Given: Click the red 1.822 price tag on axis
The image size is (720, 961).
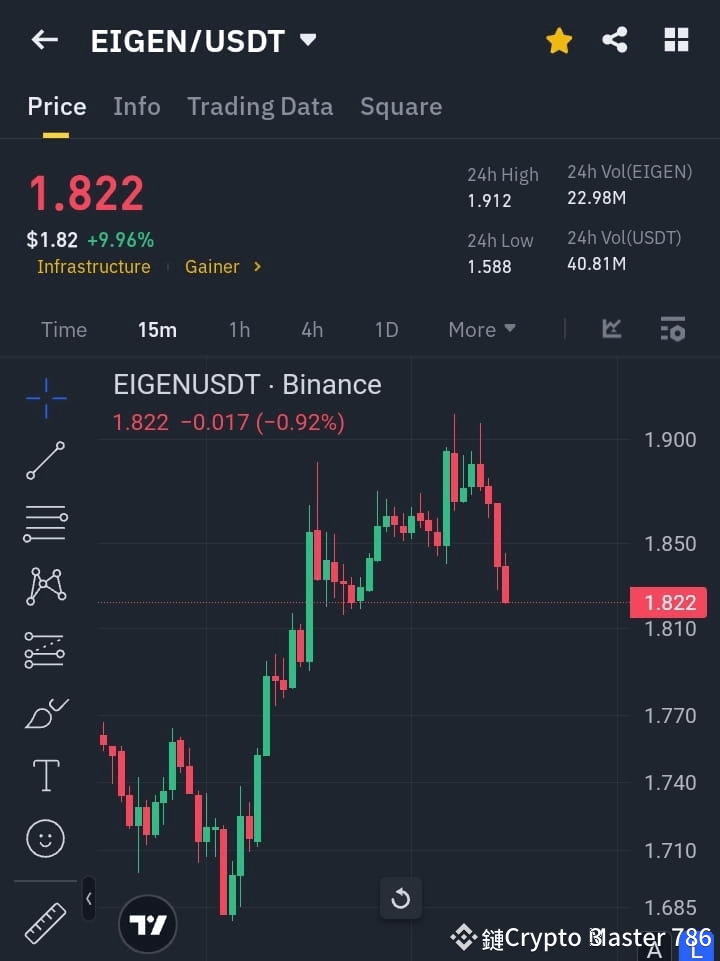Looking at the screenshot, I should pos(668,602).
